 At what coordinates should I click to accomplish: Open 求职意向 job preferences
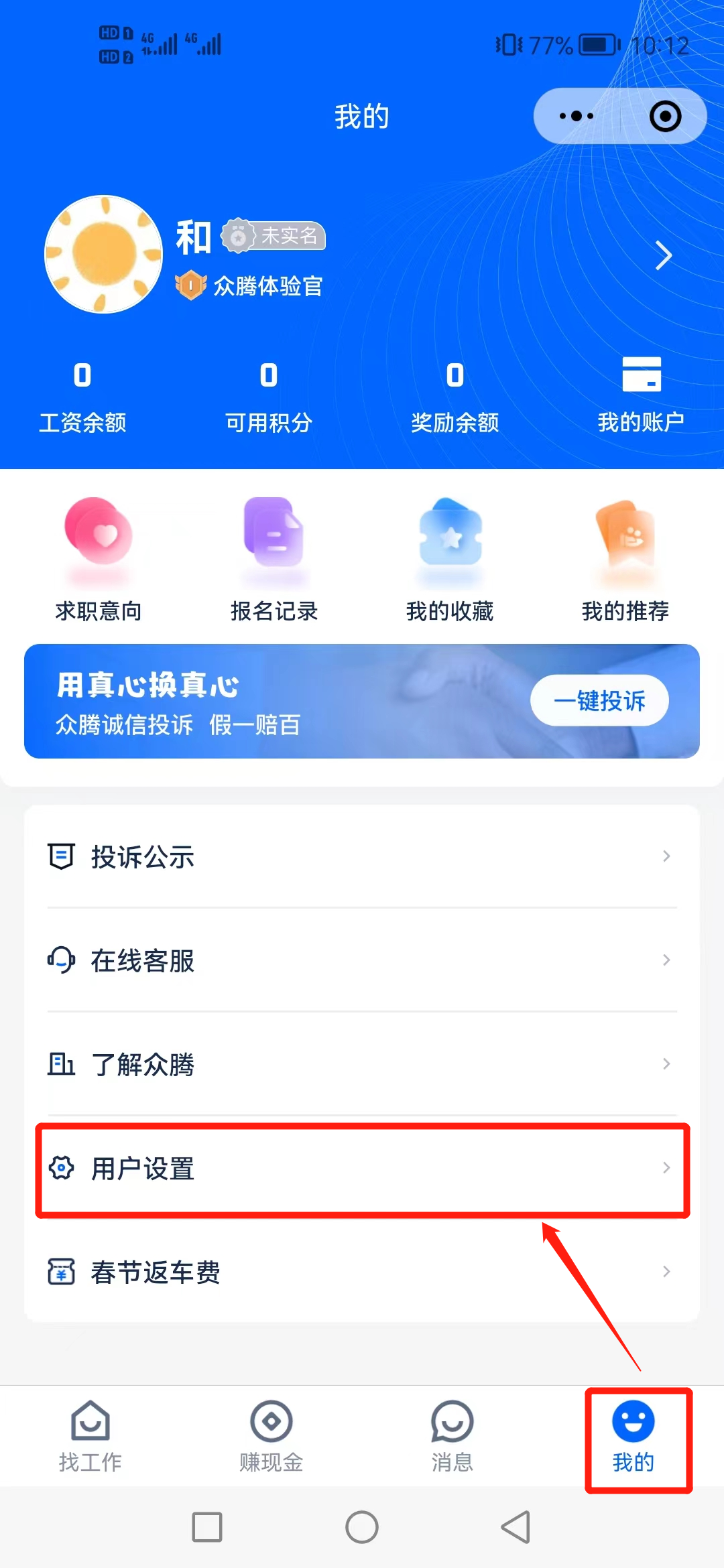coord(99,560)
